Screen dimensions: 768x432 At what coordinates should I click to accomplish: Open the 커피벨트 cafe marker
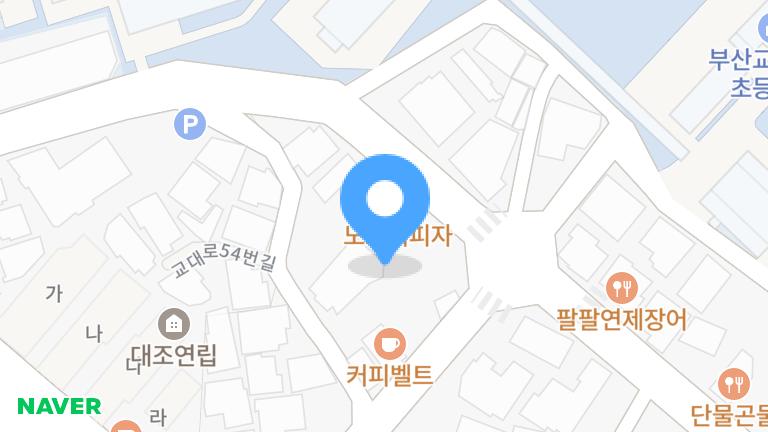click(389, 345)
